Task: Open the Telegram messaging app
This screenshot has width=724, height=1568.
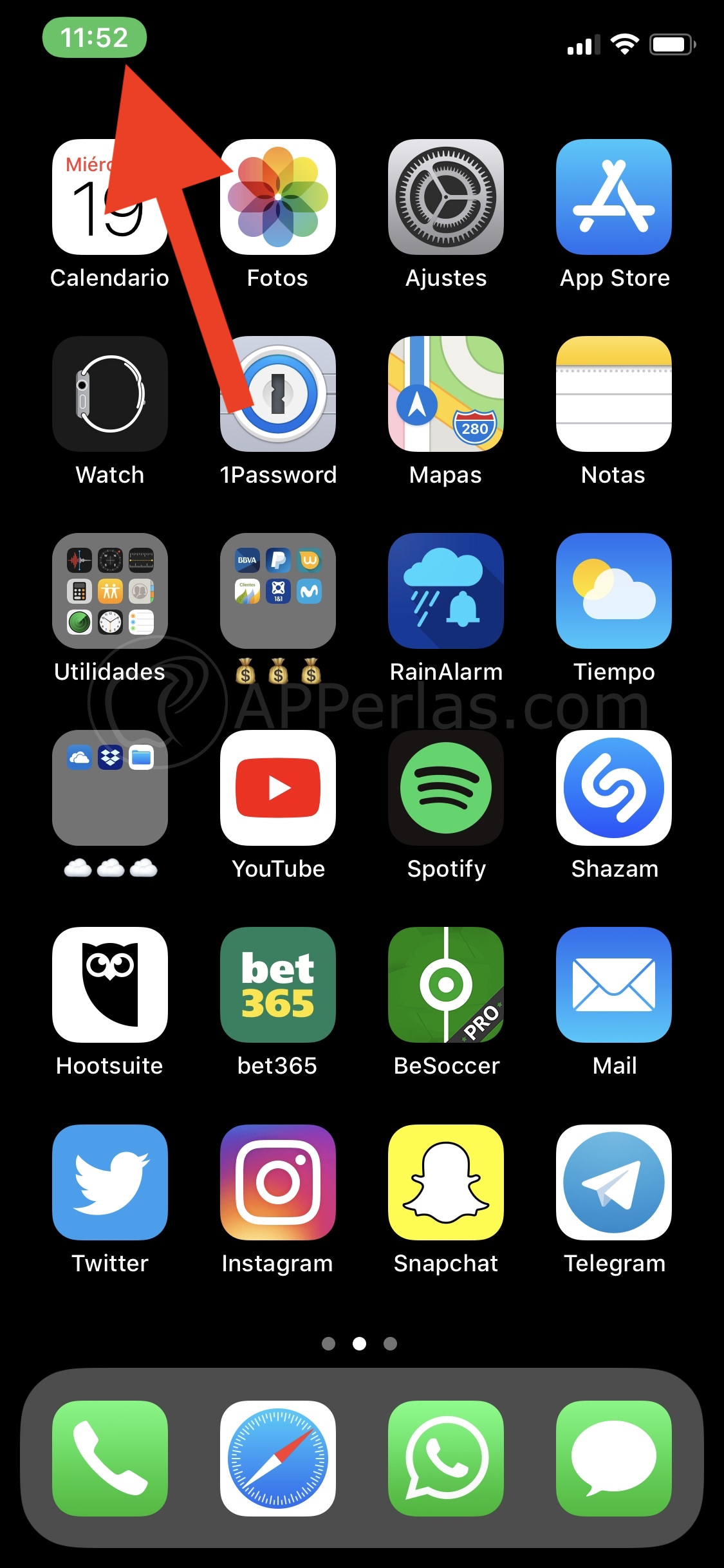Action: coord(614,1183)
